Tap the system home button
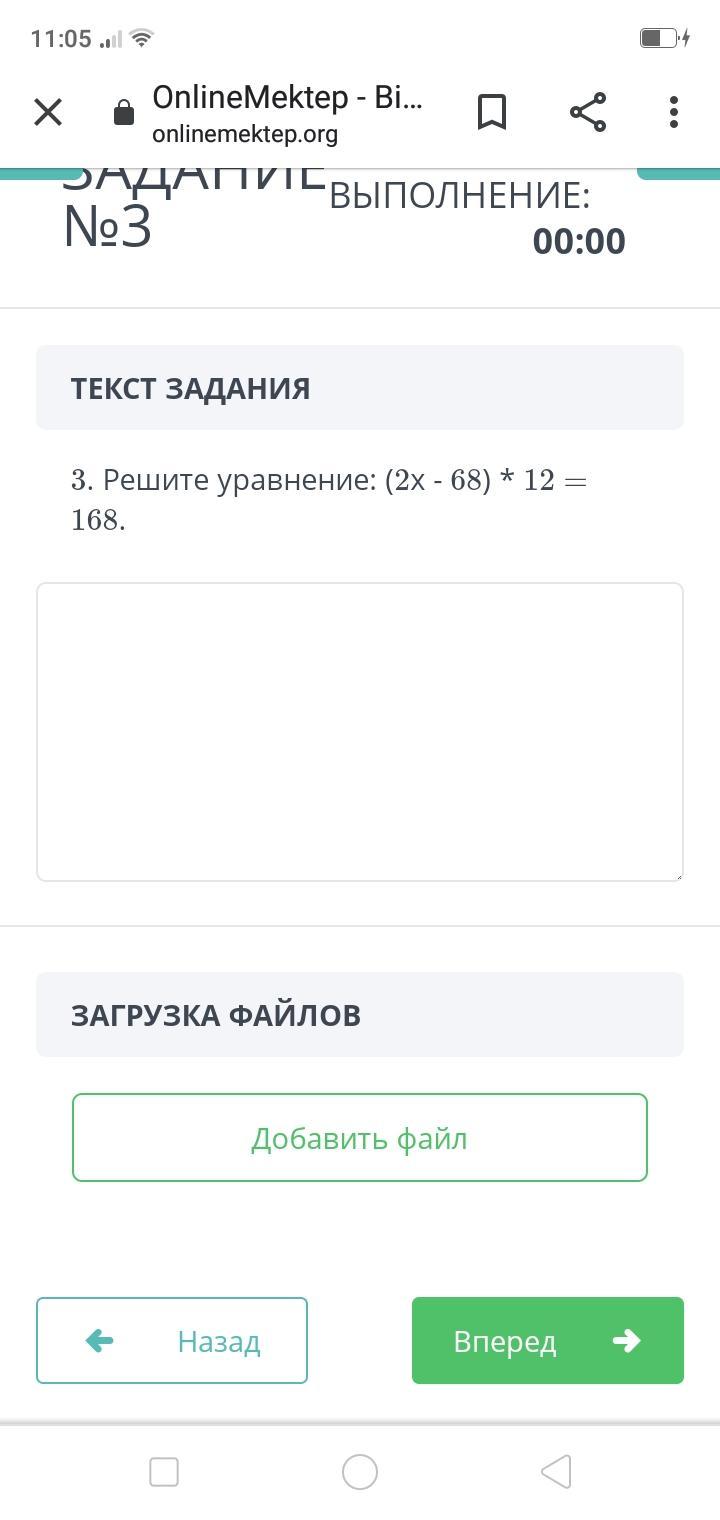720x1520 pixels. click(x=360, y=1472)
